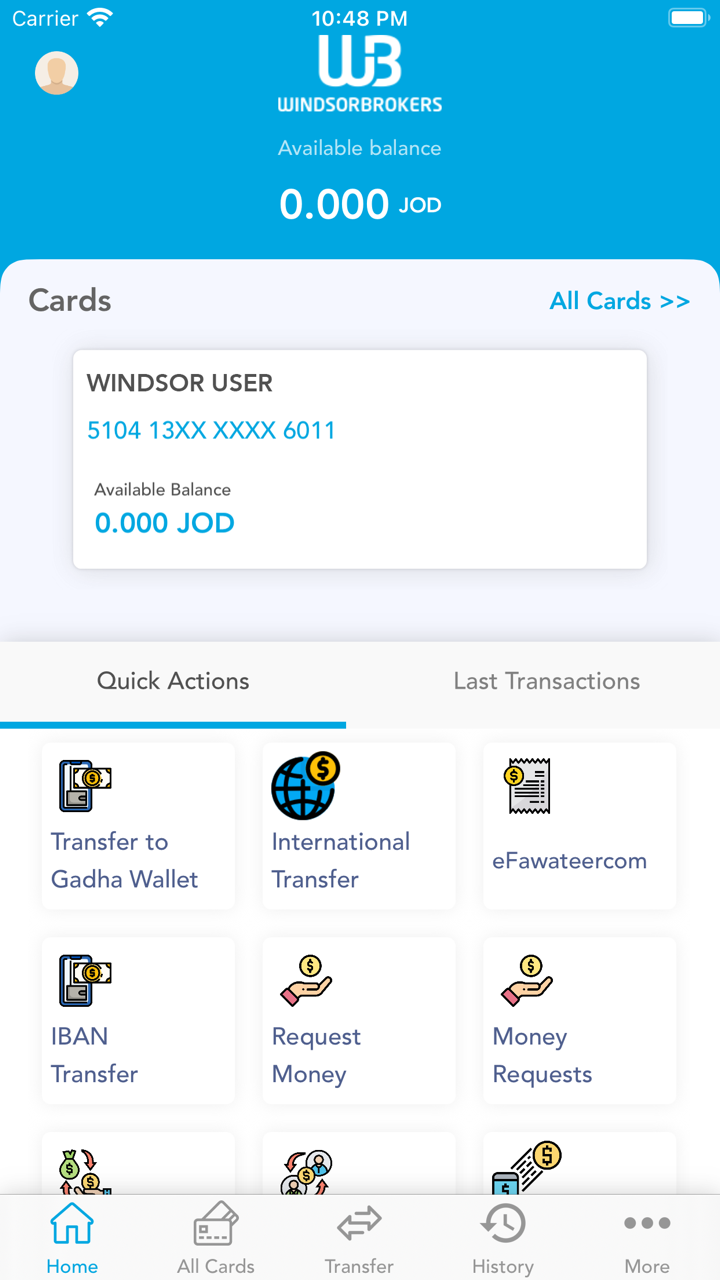The width and height of the screenshot is (720, 1280).
Task: Open Transfer to Gadha Wallet
Action: pos(138,826)
